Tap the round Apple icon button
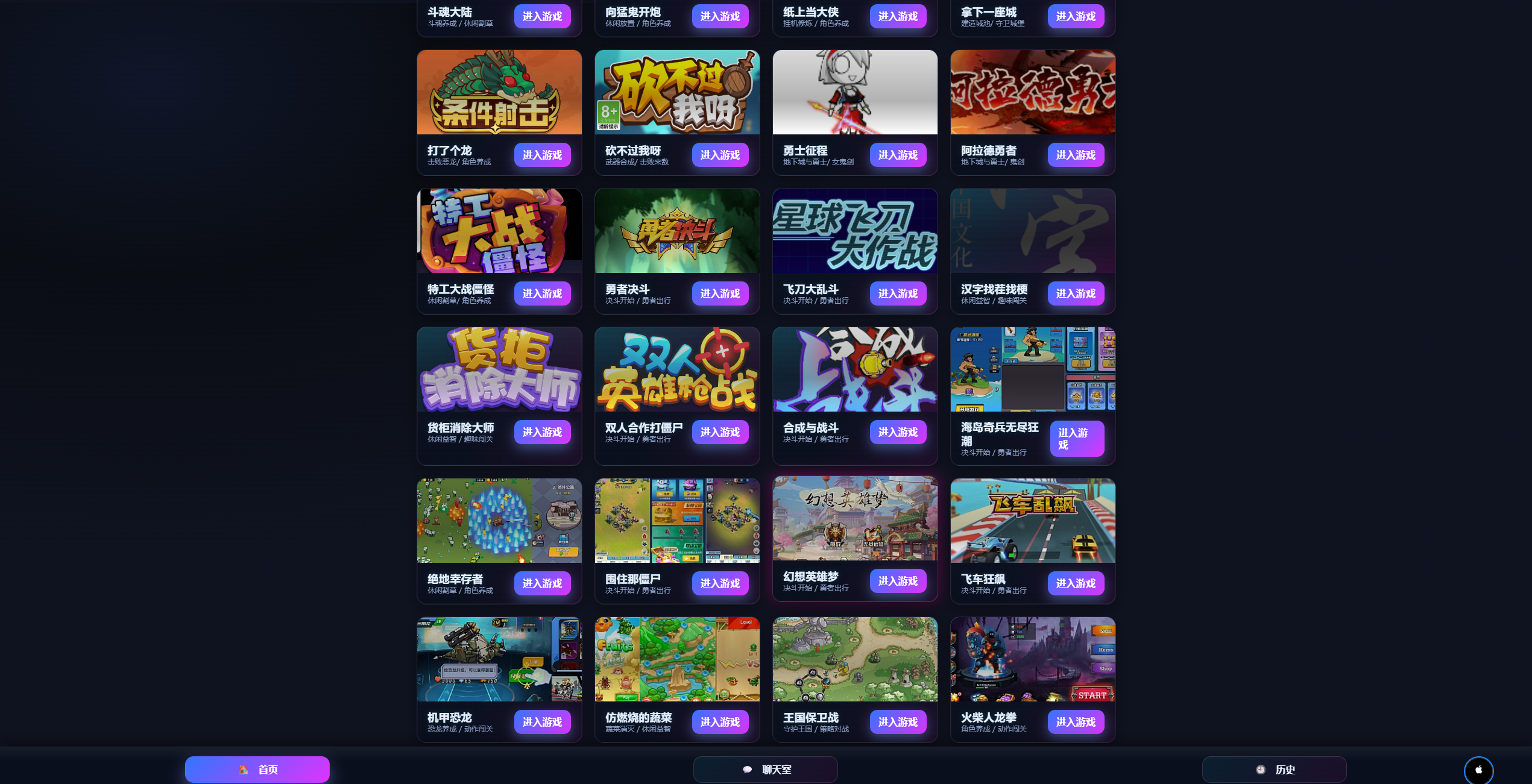 1478,770
